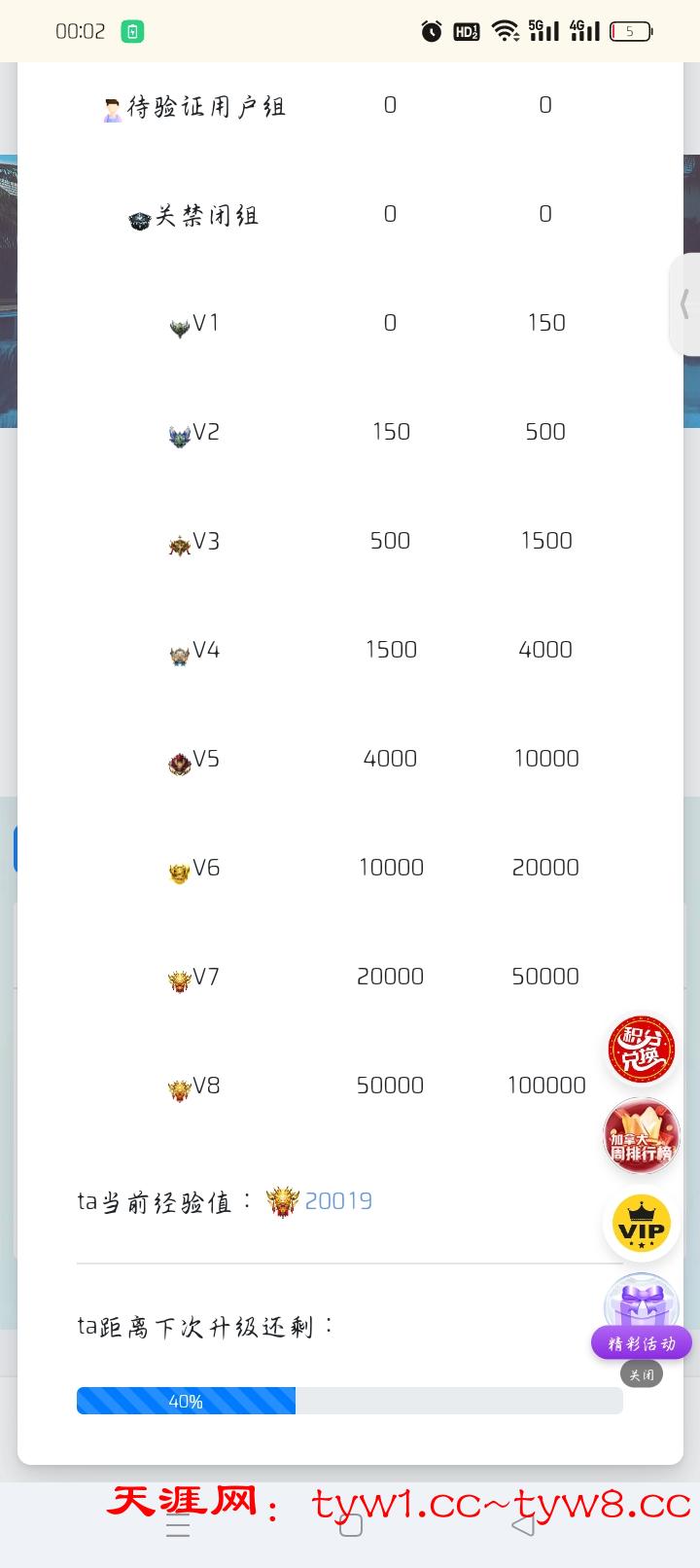This screenshot has width=700, height=1568.
Task: Tap the 20019 experience value link
Action: [338, 1201]
